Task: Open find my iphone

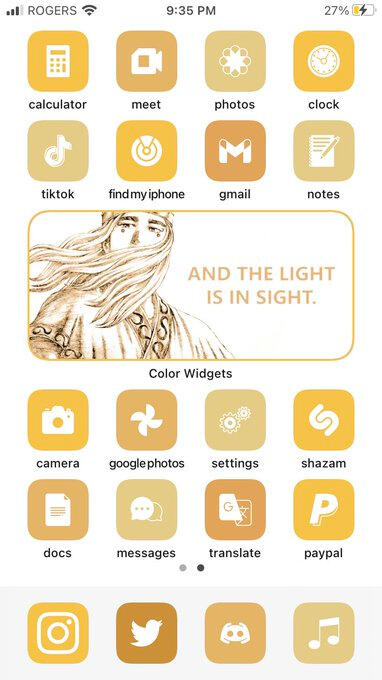Action: 147,150
